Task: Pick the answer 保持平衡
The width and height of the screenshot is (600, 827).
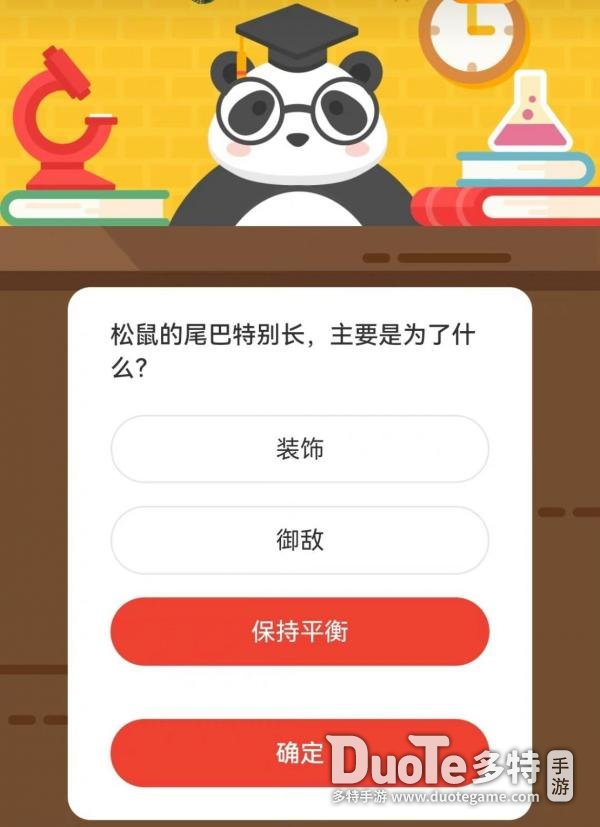Action: click(x=299, y=632)
